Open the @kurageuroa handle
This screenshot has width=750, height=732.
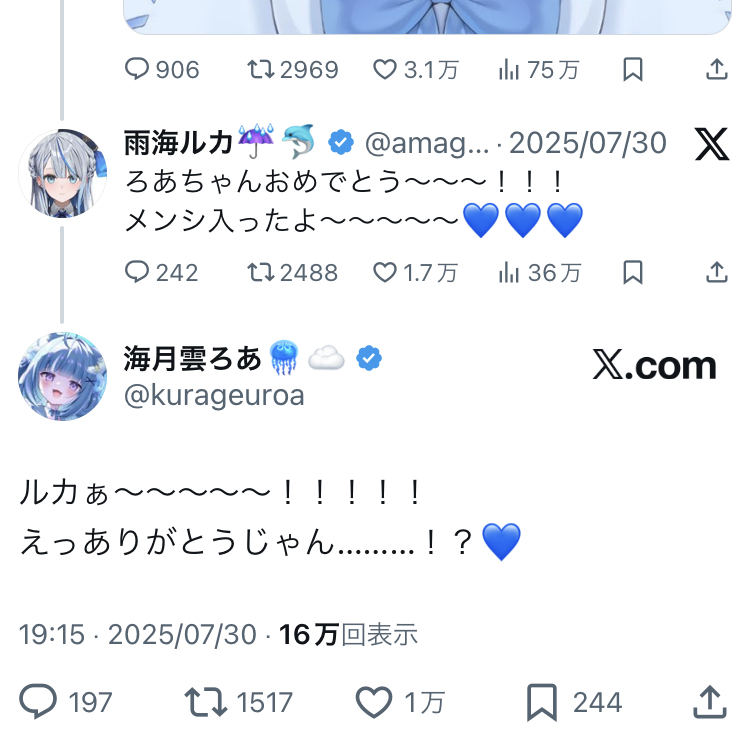[x=213, y=395]
